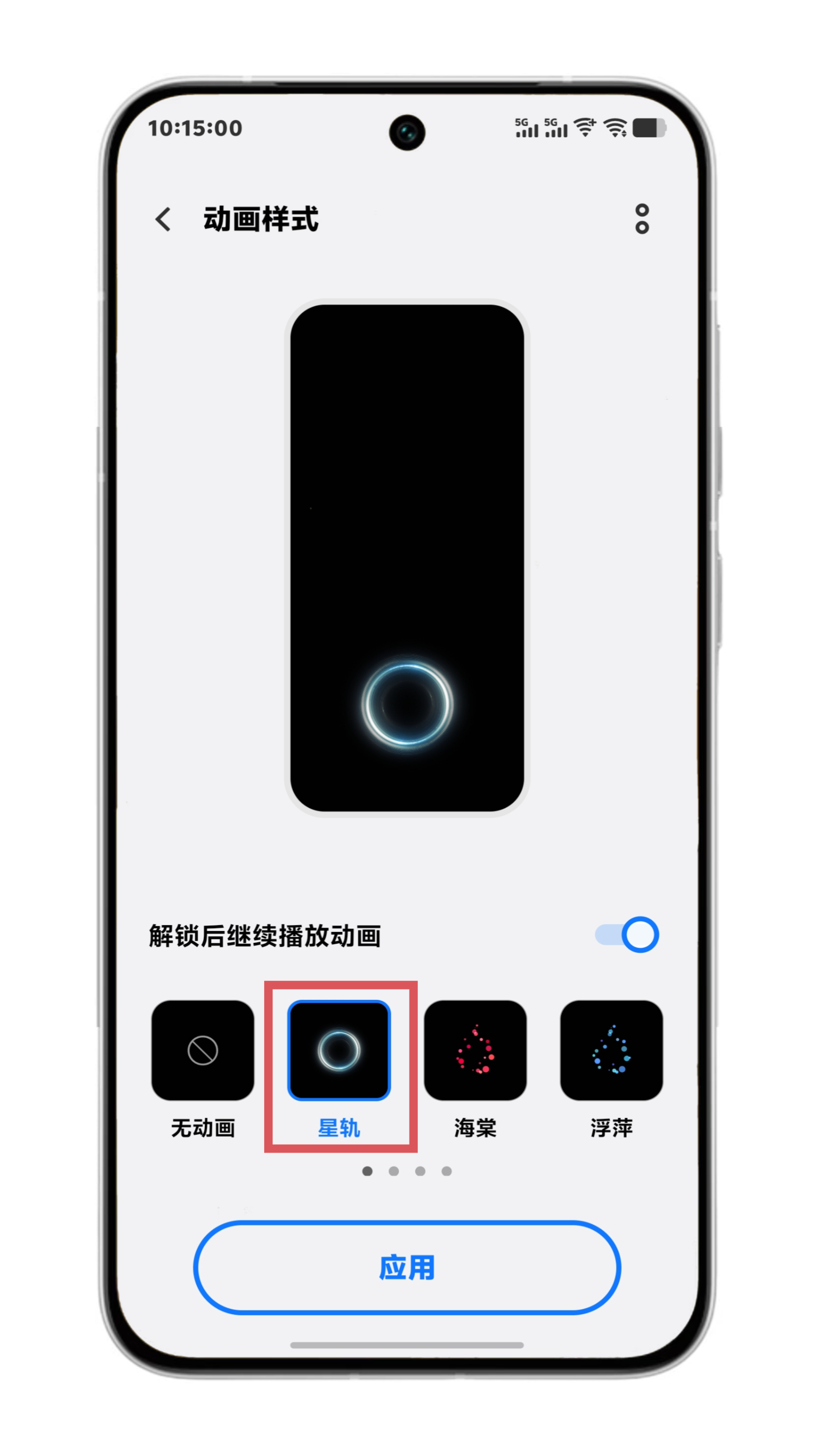The image size is (818, 1456).
Task: Turn off 解锁后继续播放动画 switch
Action: coord(627,935)
